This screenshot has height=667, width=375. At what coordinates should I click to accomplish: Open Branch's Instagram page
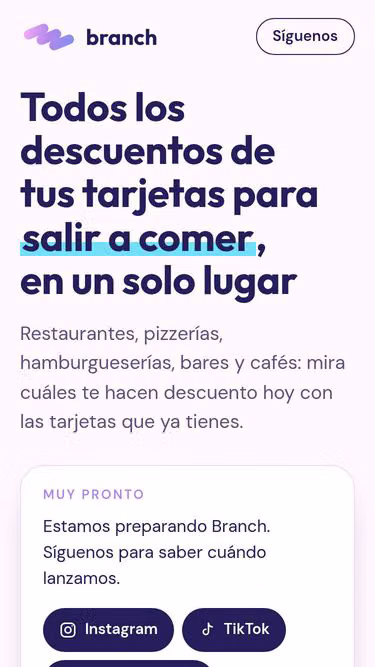(x=108, y=630)
